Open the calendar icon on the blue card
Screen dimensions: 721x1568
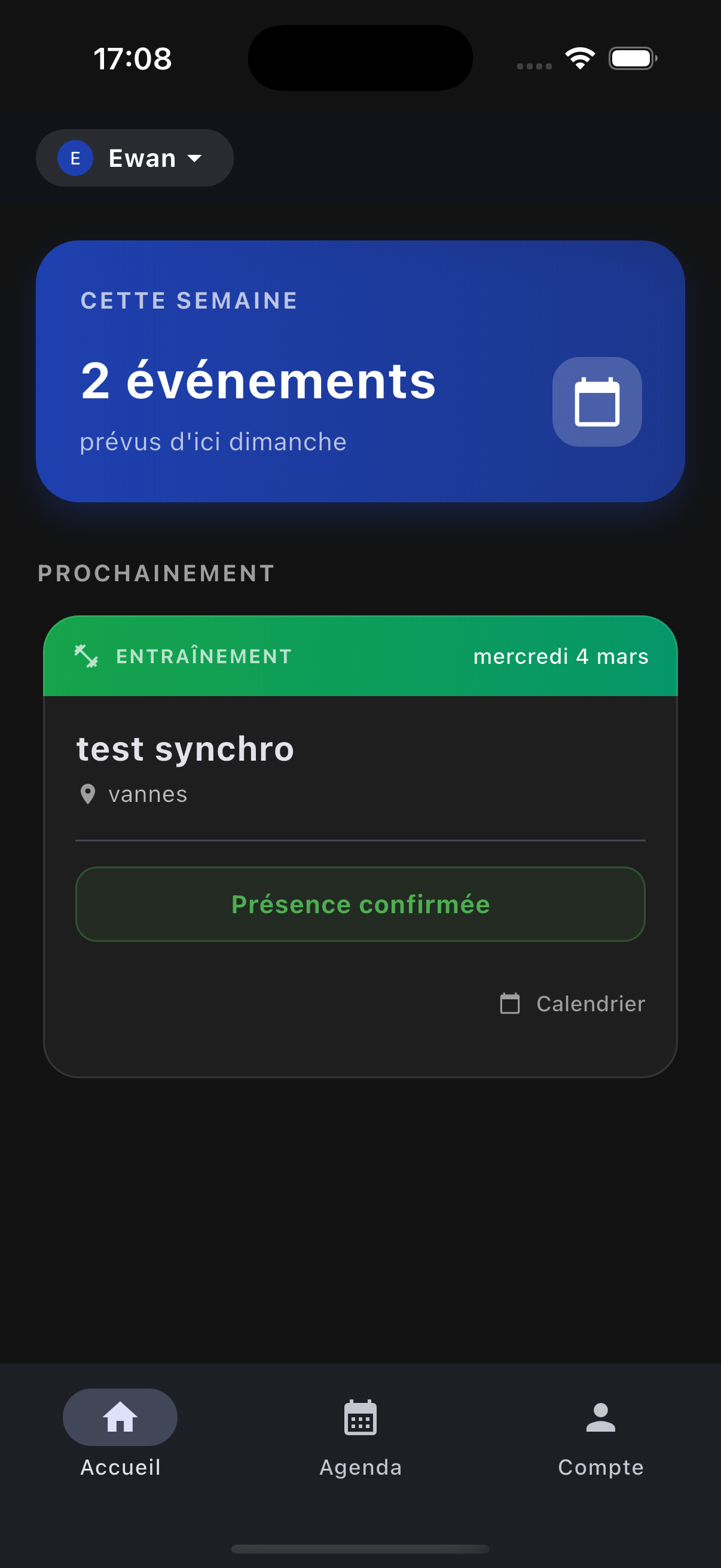tap(597, 401)
